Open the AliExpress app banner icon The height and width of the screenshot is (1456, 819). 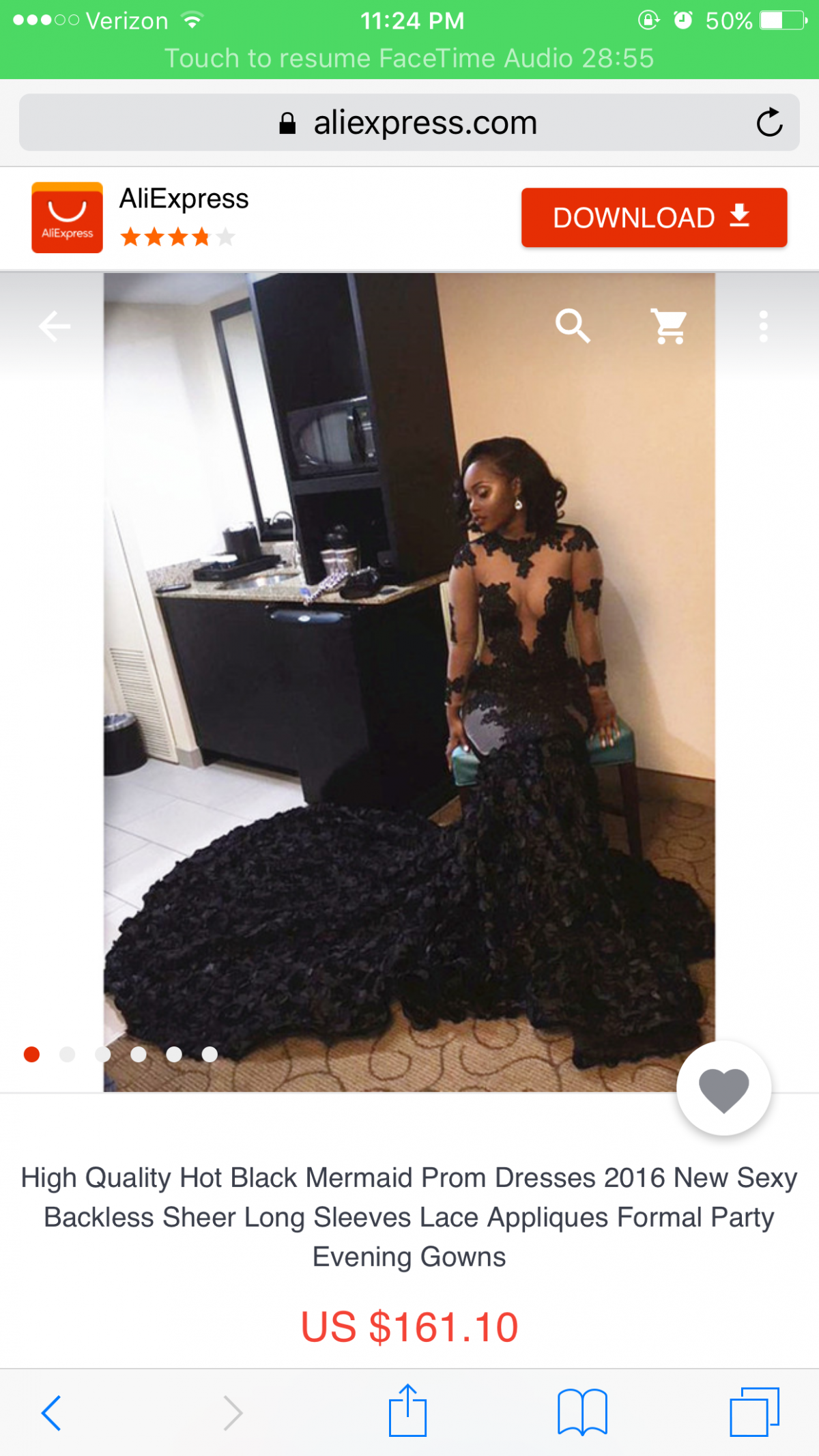tap(68, 218)
